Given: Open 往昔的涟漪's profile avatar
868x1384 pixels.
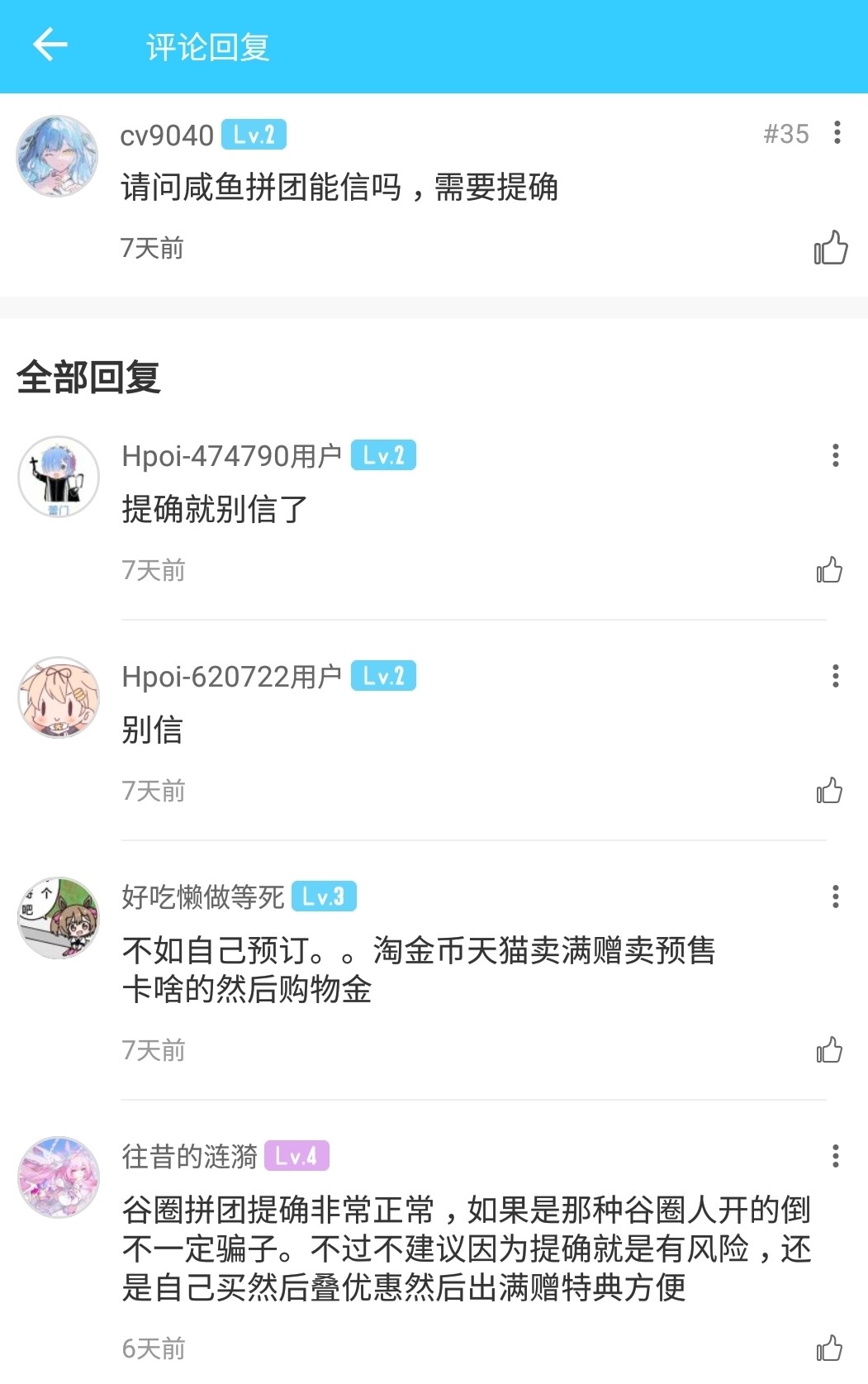Looking at the screenshot, I should click(57, 1177).
